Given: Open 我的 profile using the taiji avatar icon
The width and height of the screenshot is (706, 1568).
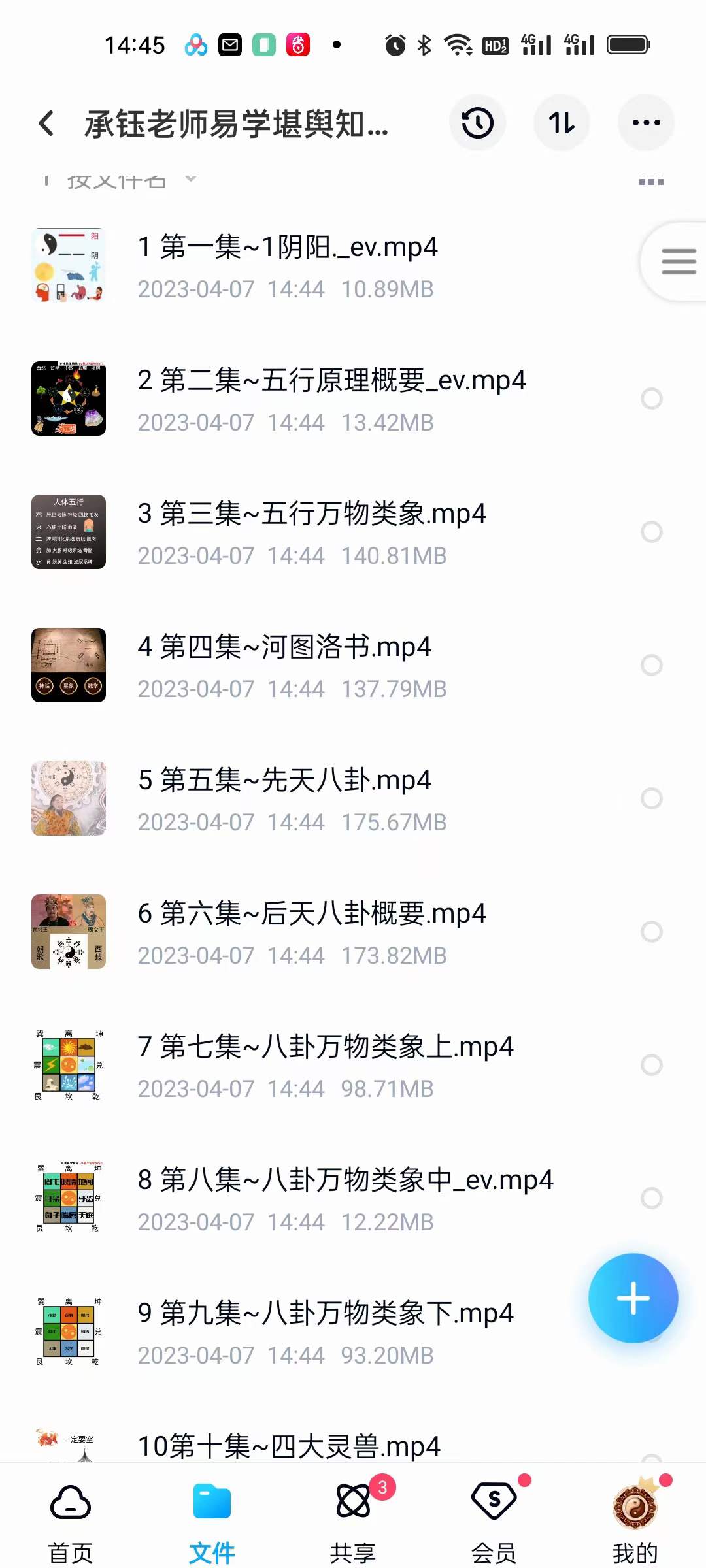Looking at the screenshot, I should 635,1503.
